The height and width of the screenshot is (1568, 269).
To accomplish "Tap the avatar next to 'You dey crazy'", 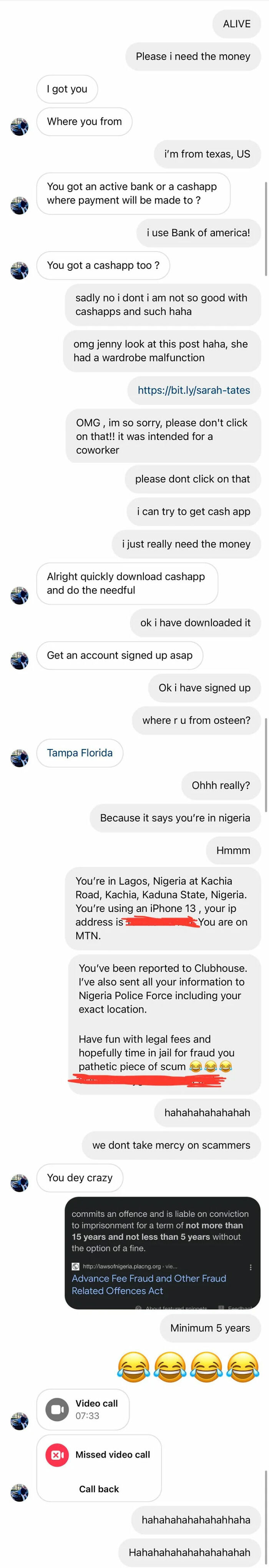I will click(20, 1183).
